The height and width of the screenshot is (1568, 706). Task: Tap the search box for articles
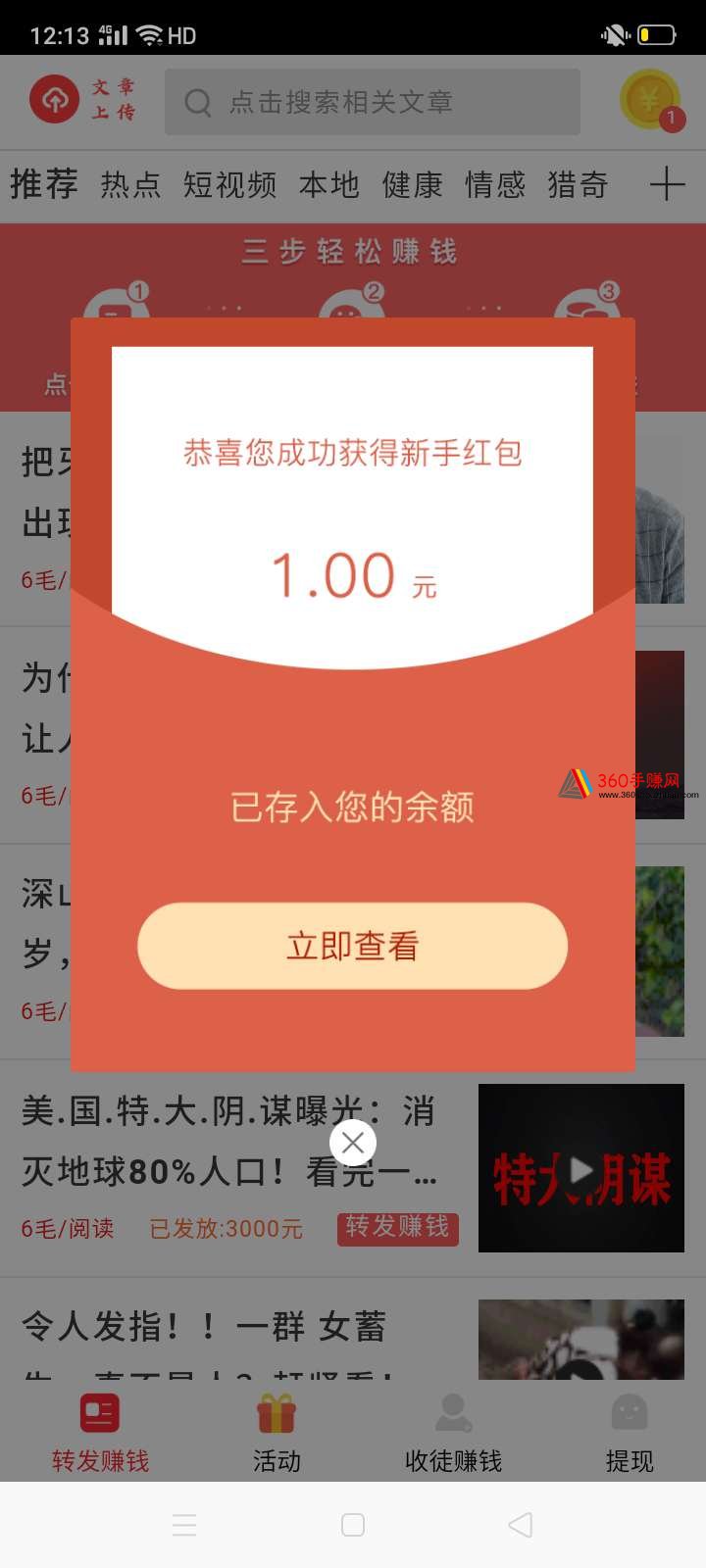(373, 102)
